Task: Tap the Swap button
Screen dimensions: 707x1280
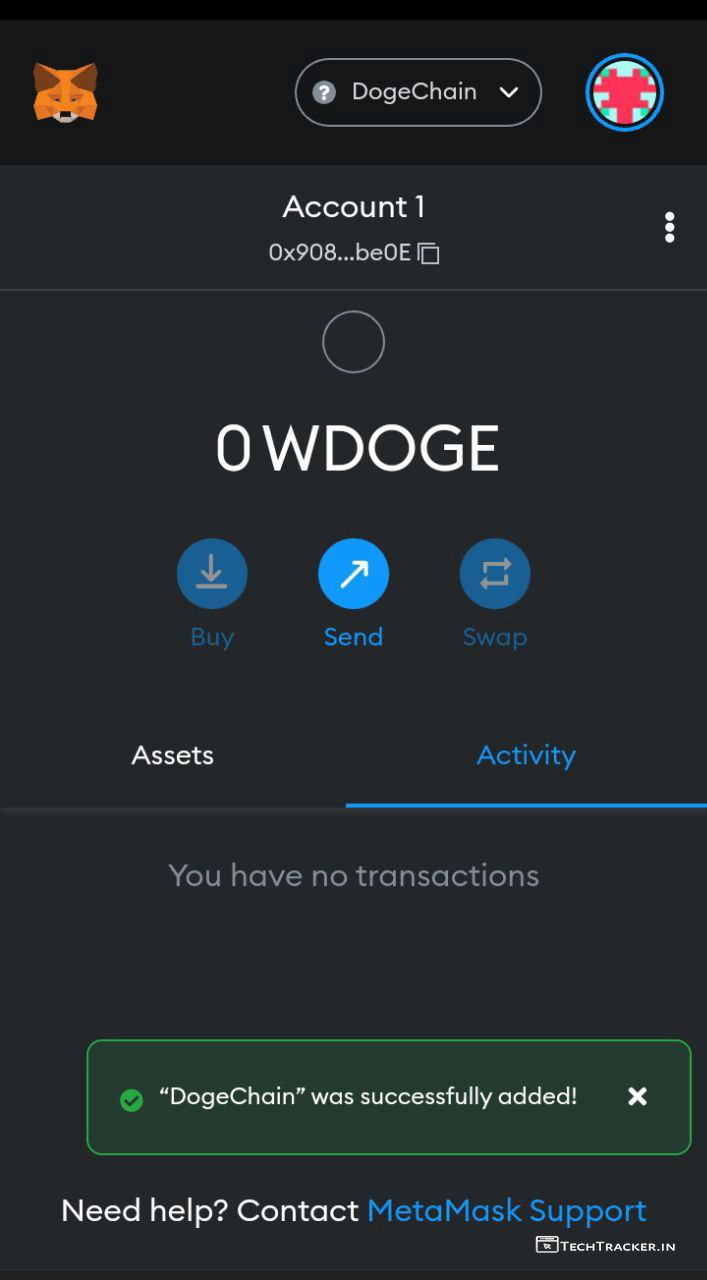Action: pos(494,574)
